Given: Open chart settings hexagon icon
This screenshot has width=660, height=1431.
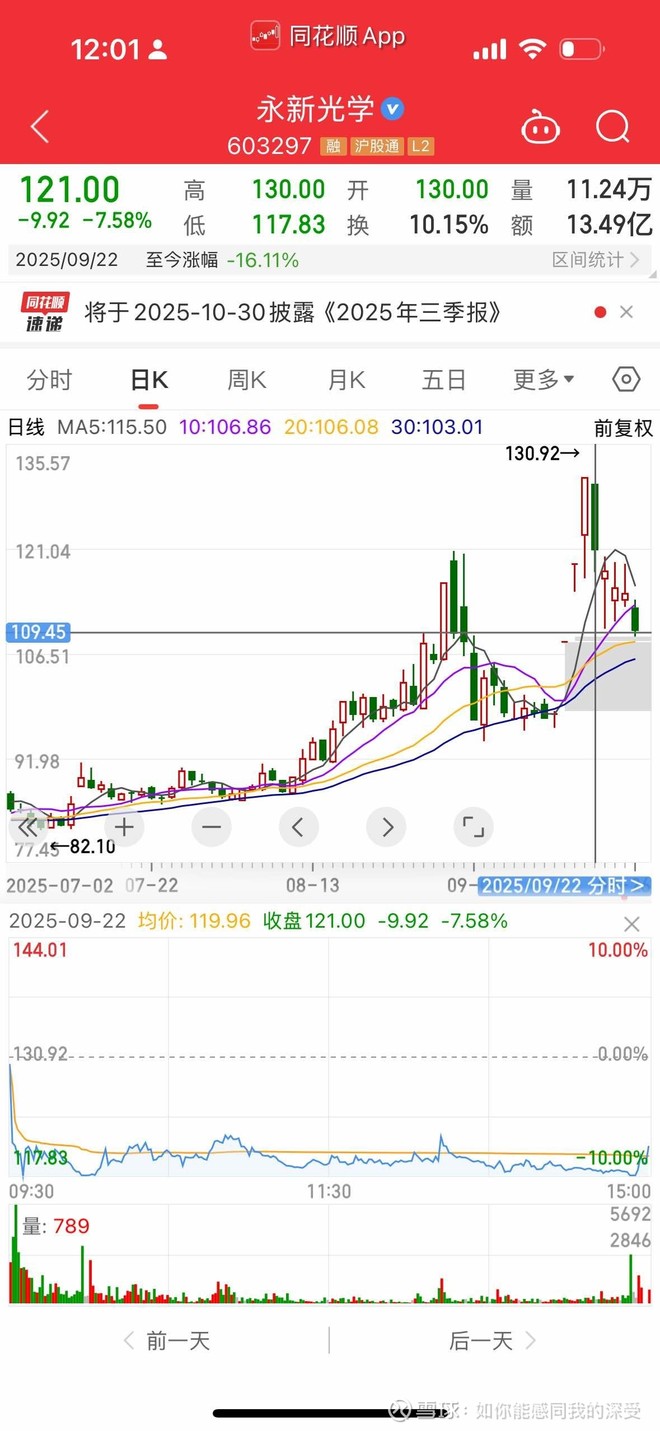Looking at the screenshot, I should [626, 380].
